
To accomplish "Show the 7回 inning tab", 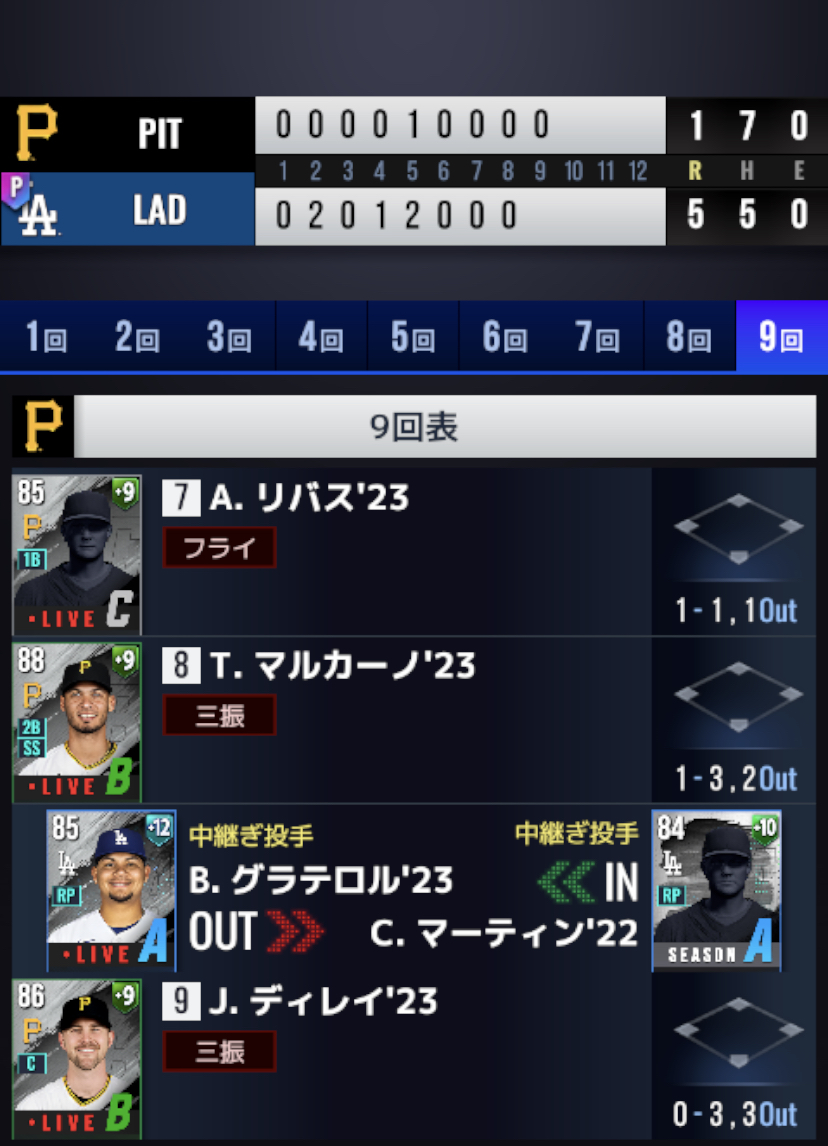I will tap(597, 337).
